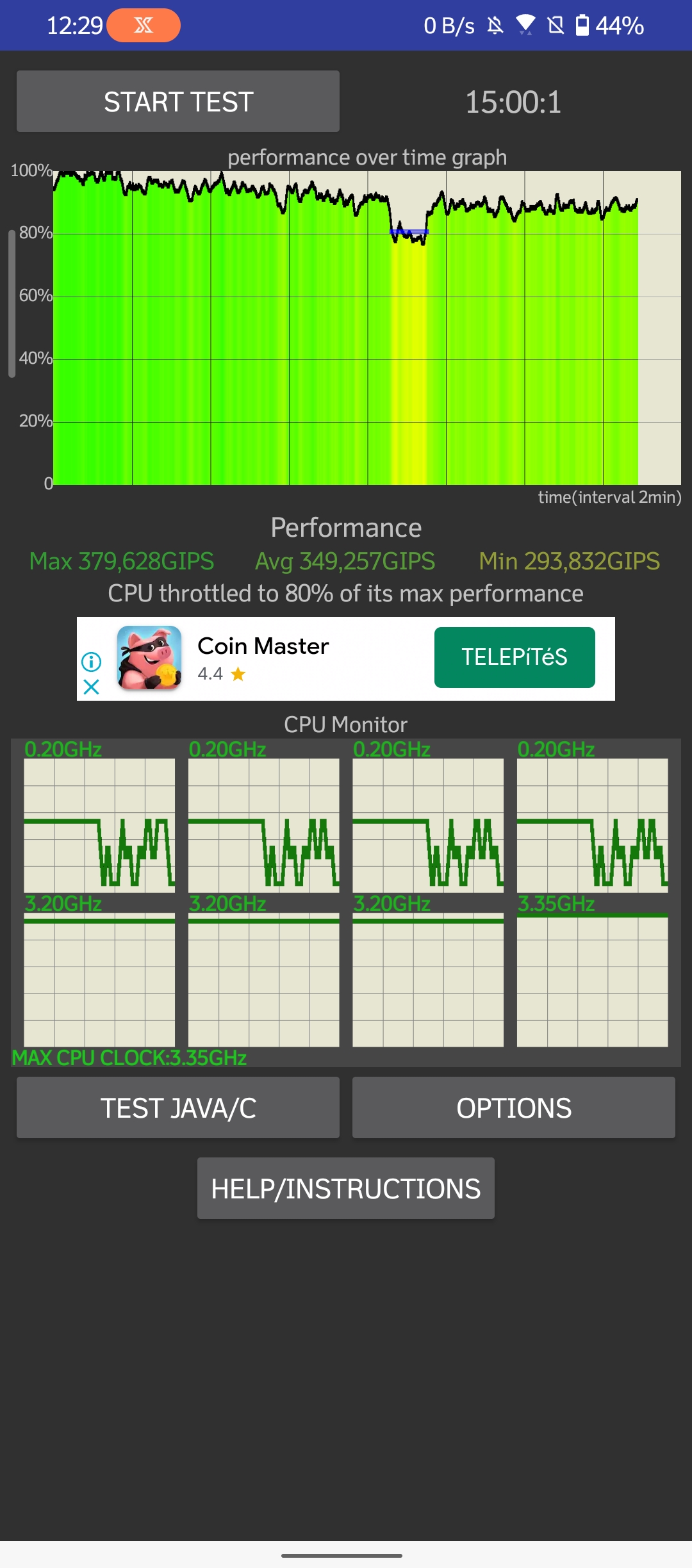Tap TELEPÍTÉS to install Coin Master
The image size is (692, 1568).
coord(515,657)
